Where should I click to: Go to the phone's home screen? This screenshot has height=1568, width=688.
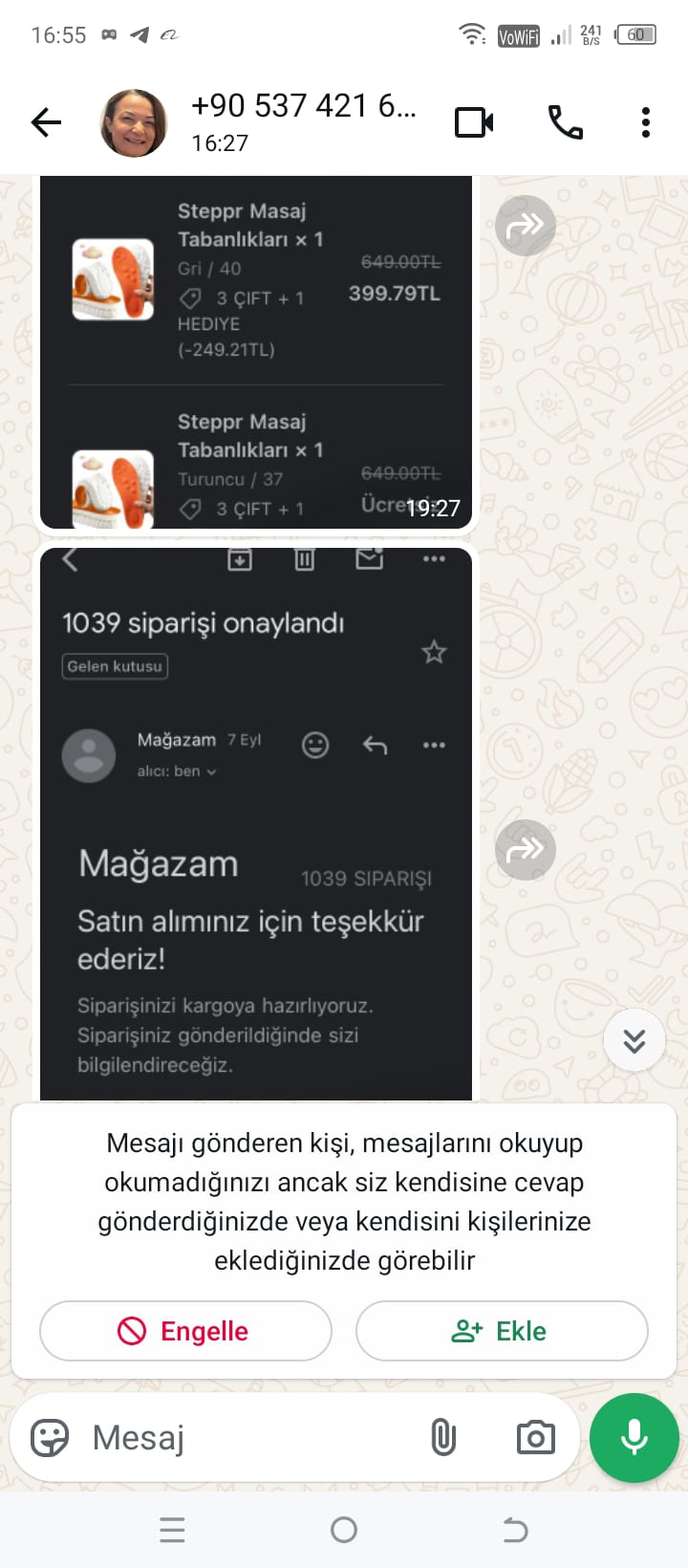(344, 1530)
